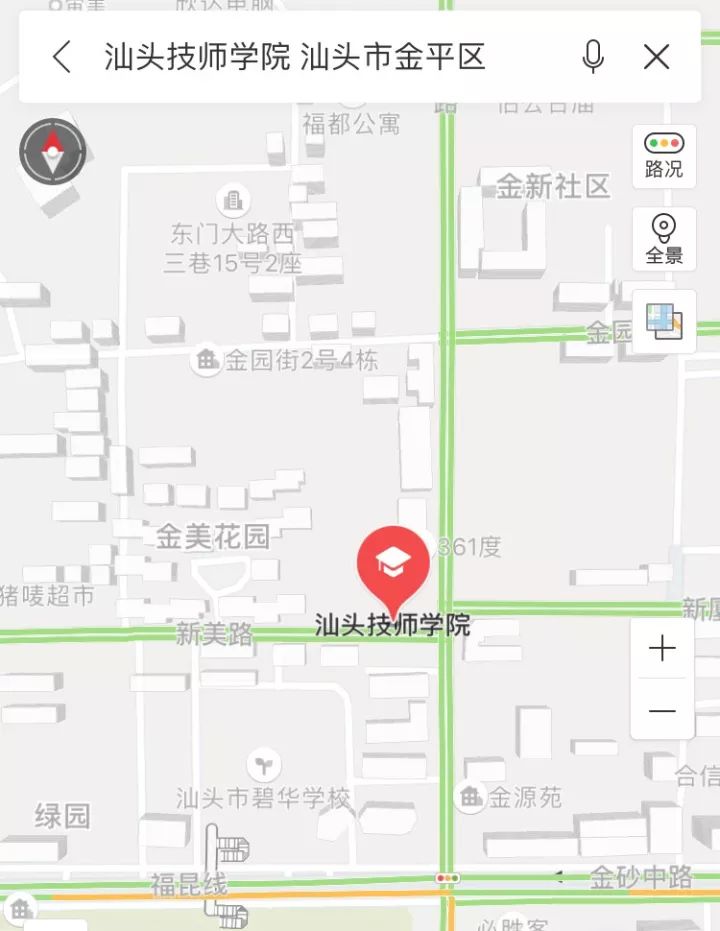Clear the search with the X button
This screenshot has height=931, width=720.
click(657, 57)
